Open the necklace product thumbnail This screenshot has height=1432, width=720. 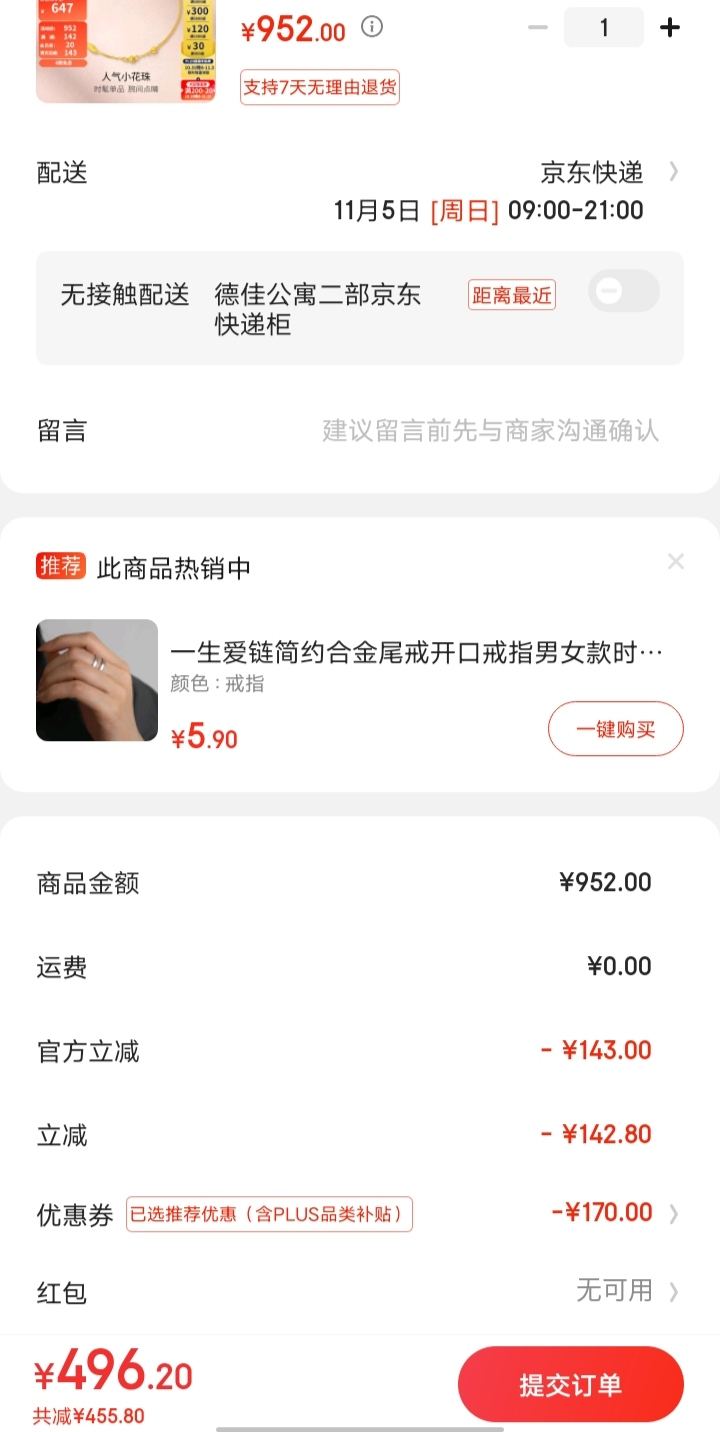click(x=126, y=51)
